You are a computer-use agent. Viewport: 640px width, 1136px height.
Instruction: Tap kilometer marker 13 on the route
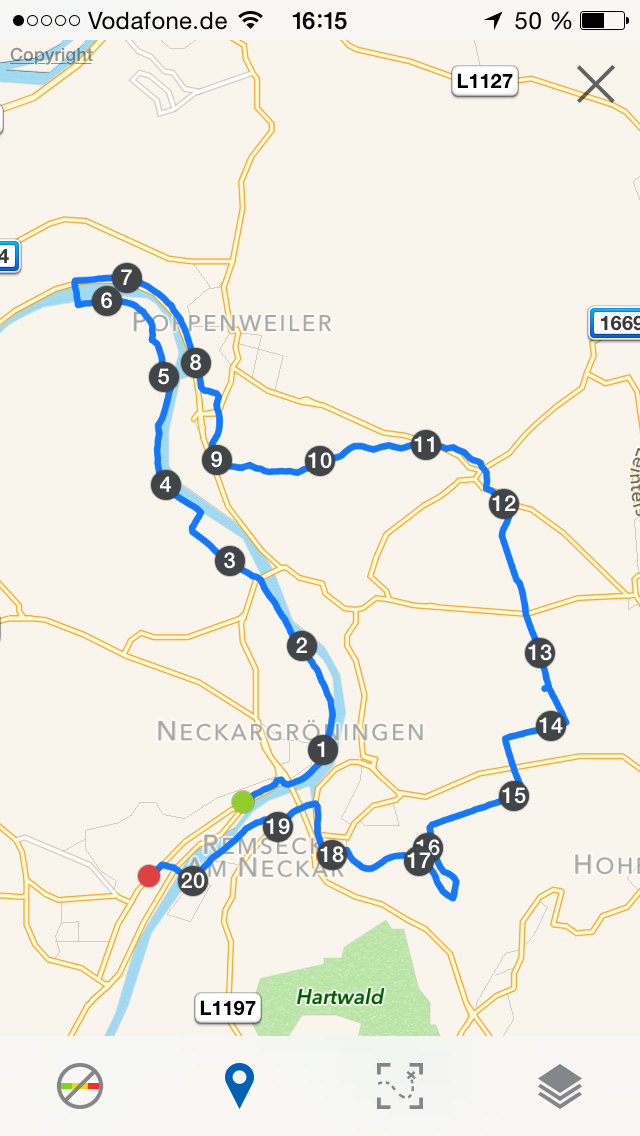tap(539, 653)
